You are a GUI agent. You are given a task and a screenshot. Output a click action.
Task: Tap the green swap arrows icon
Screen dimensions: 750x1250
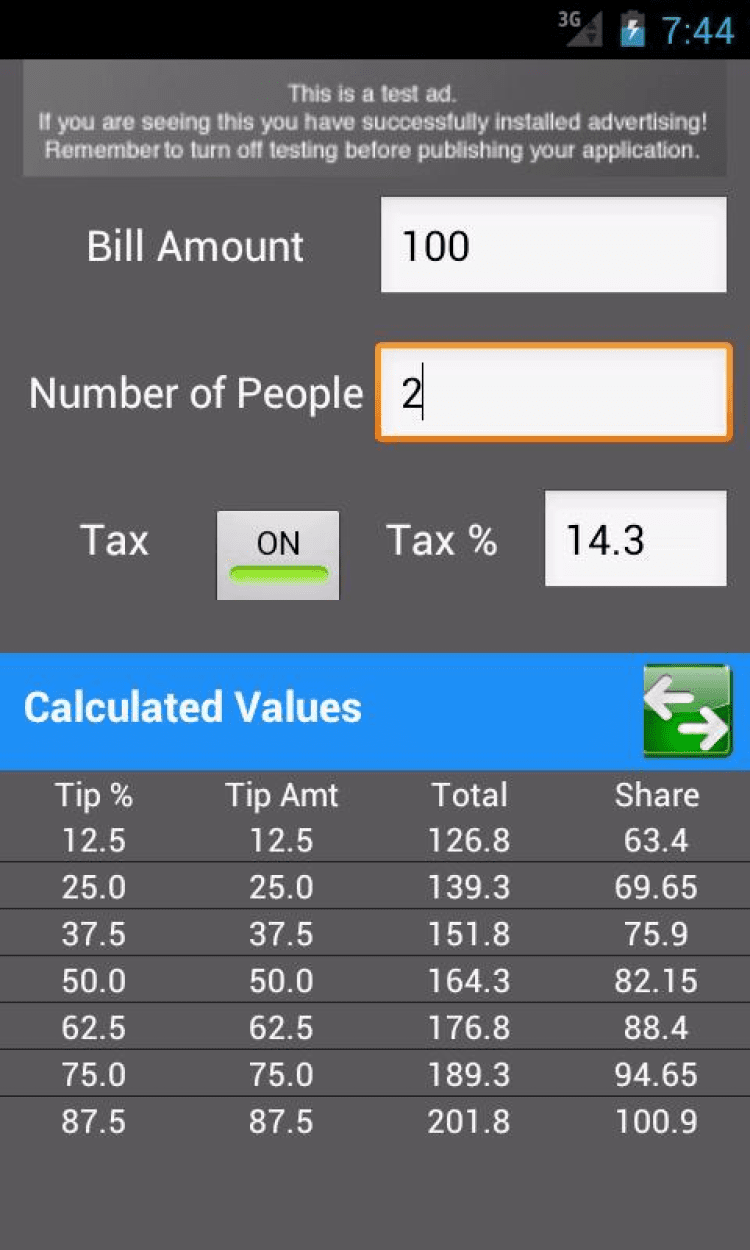687,710
